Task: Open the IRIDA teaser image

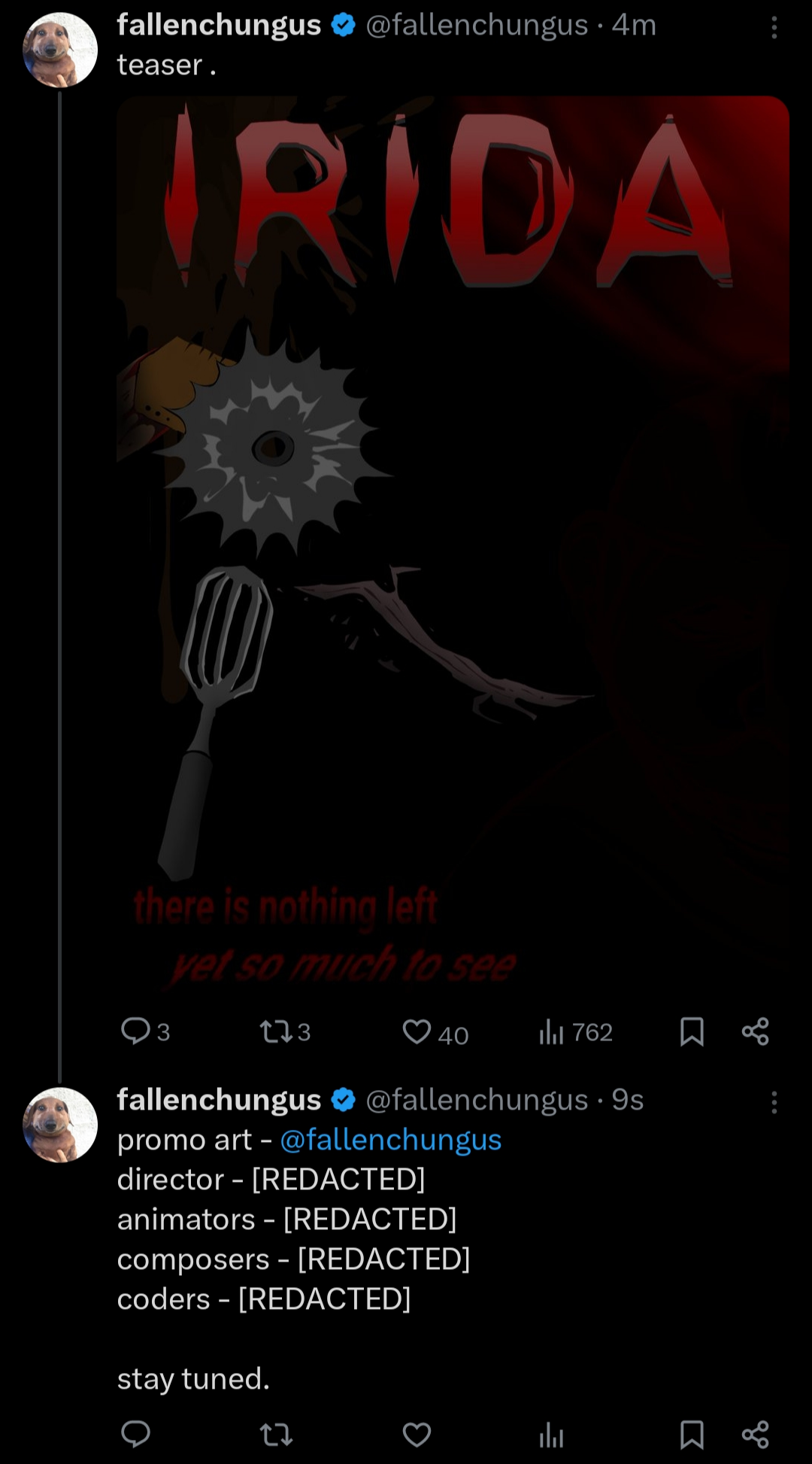Action: [x=453, y=549]
